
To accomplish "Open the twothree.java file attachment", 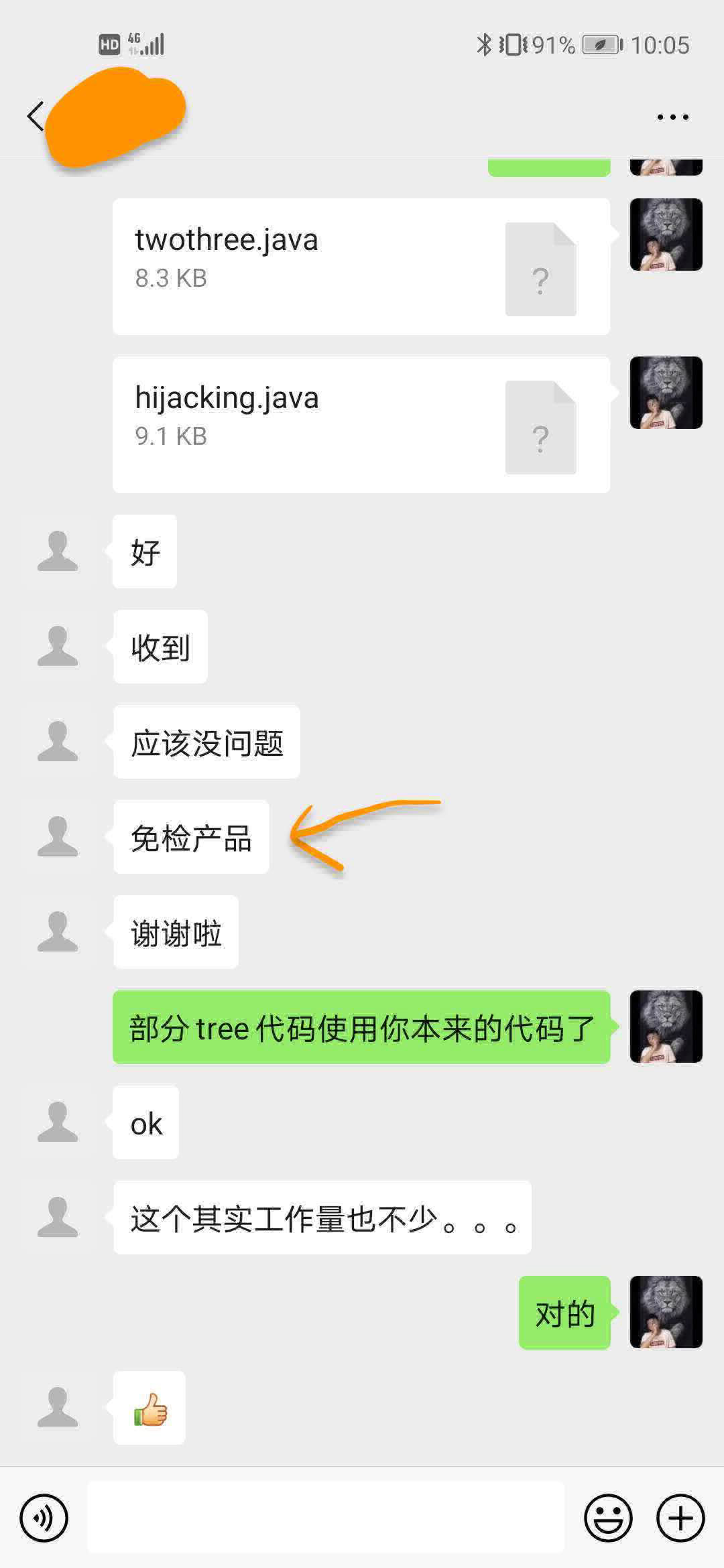I will (361, 267).
